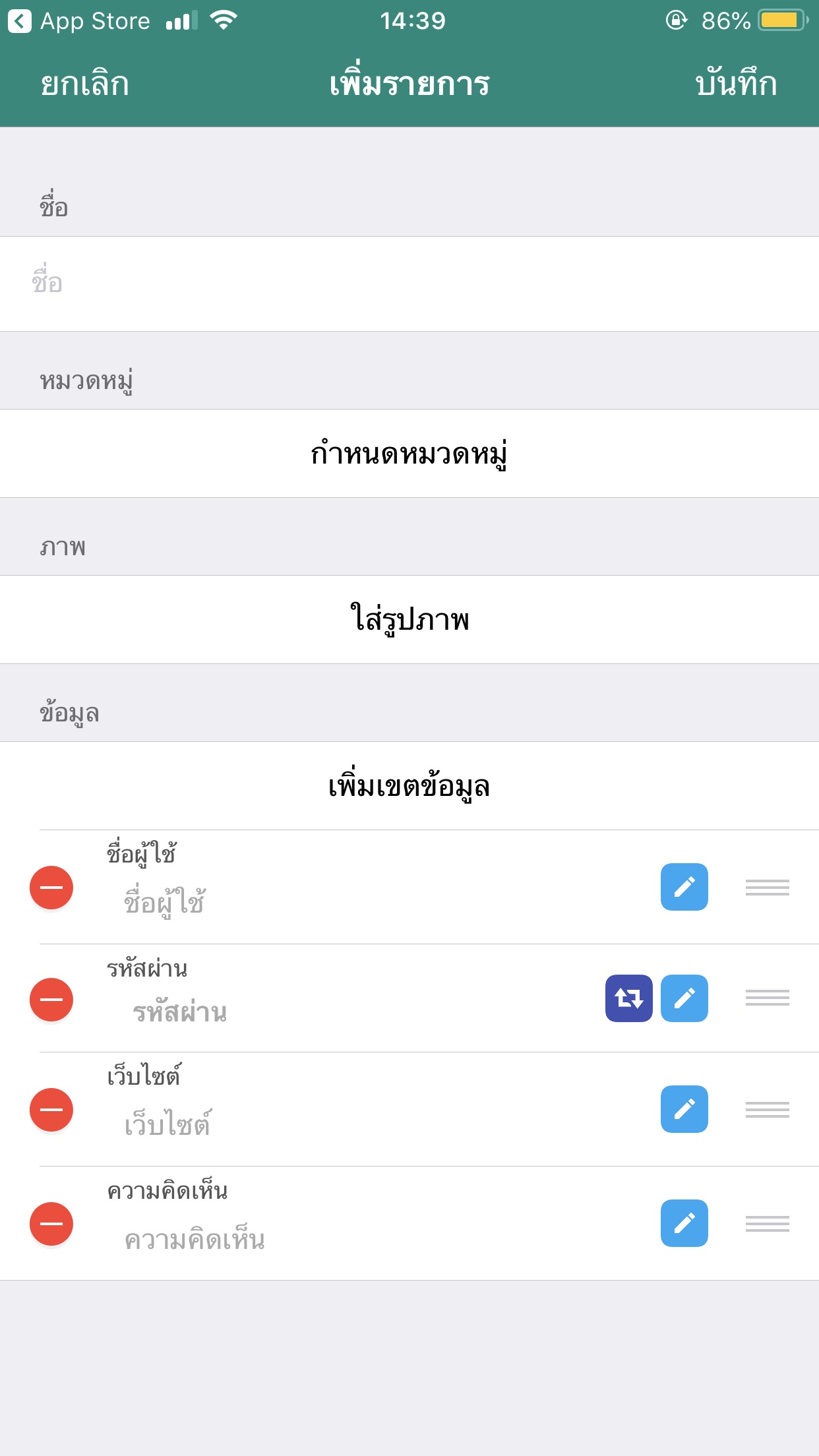Edit the ความคิดเห็น field with the pencil icon
Screen dimensions: 819x1456
684,1223
